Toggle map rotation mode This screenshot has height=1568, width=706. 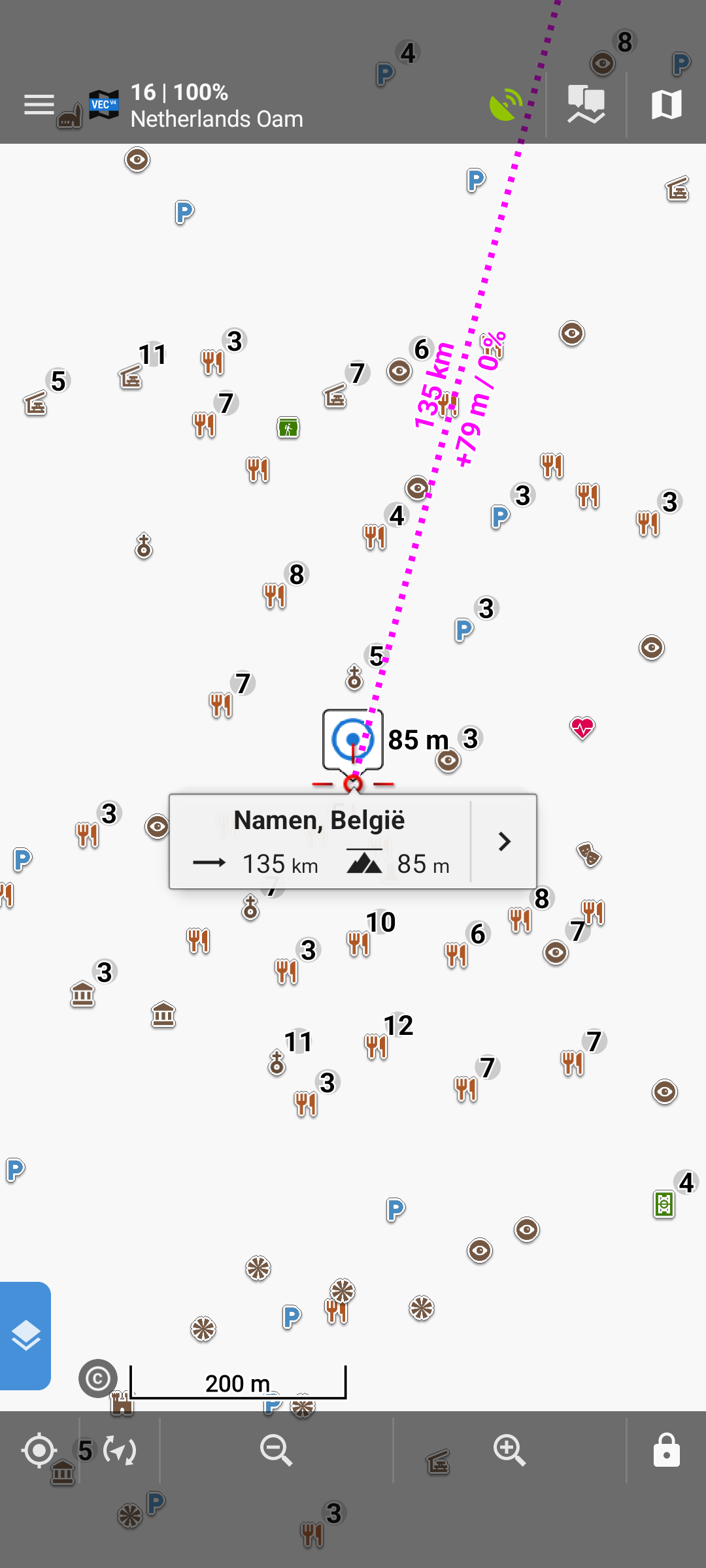coord(120,1450)
